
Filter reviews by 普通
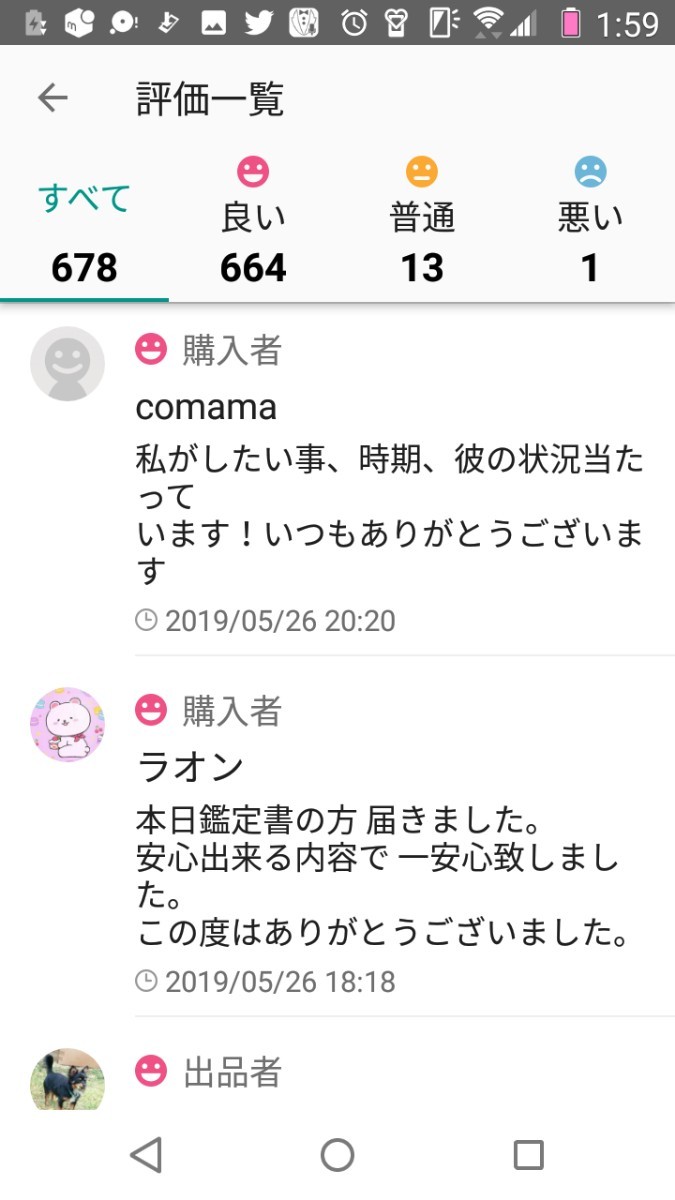click(422, 227)
